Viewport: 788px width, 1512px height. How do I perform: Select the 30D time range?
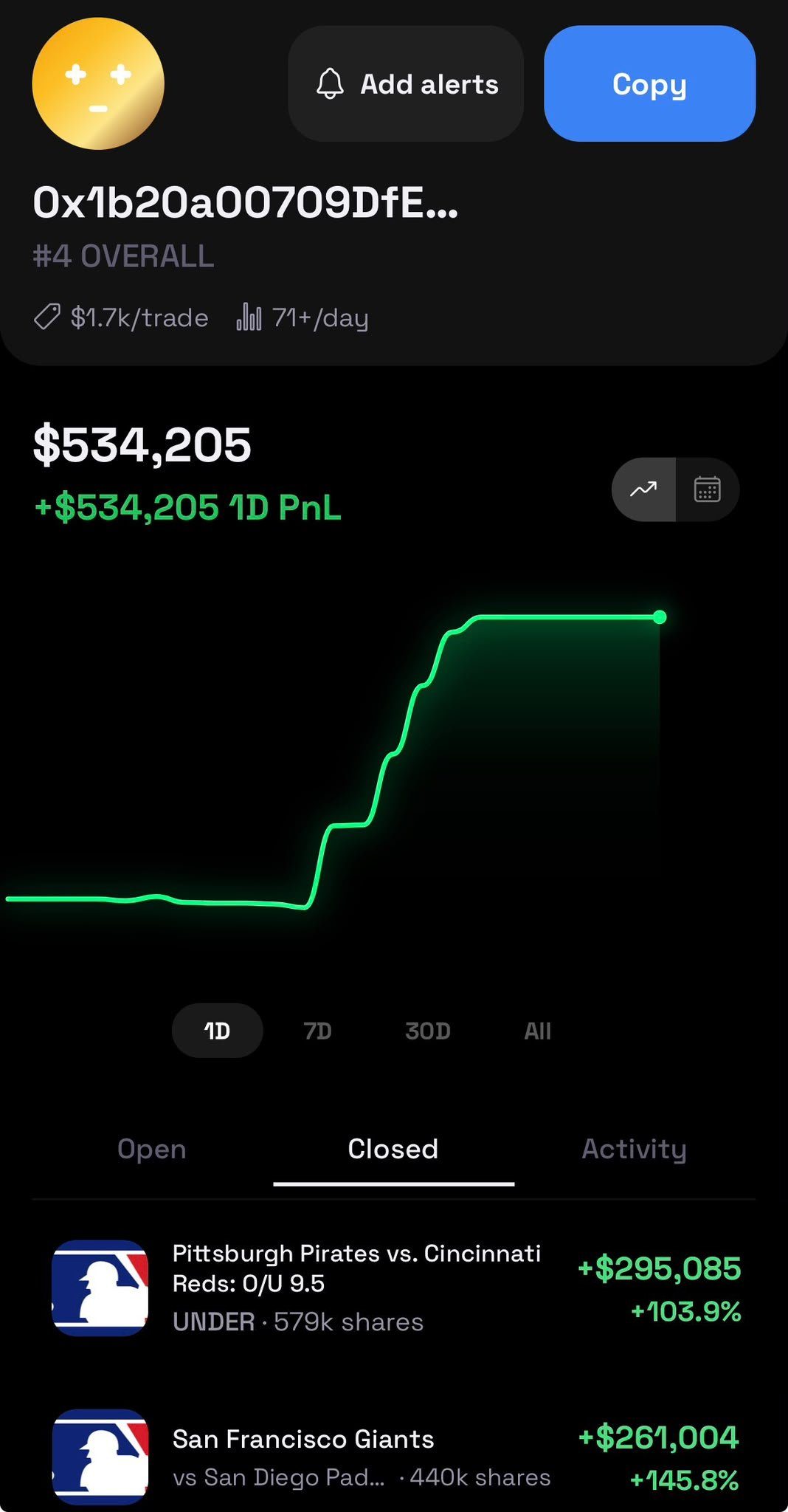point(428,1031)
